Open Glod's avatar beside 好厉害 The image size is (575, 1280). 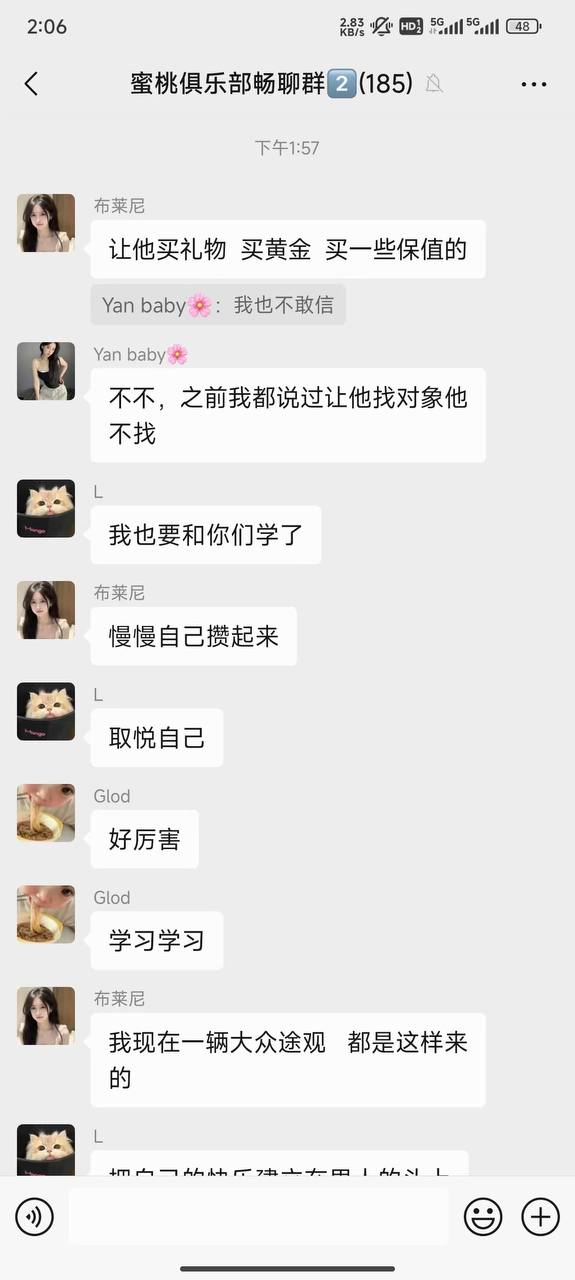click(46, 813)
